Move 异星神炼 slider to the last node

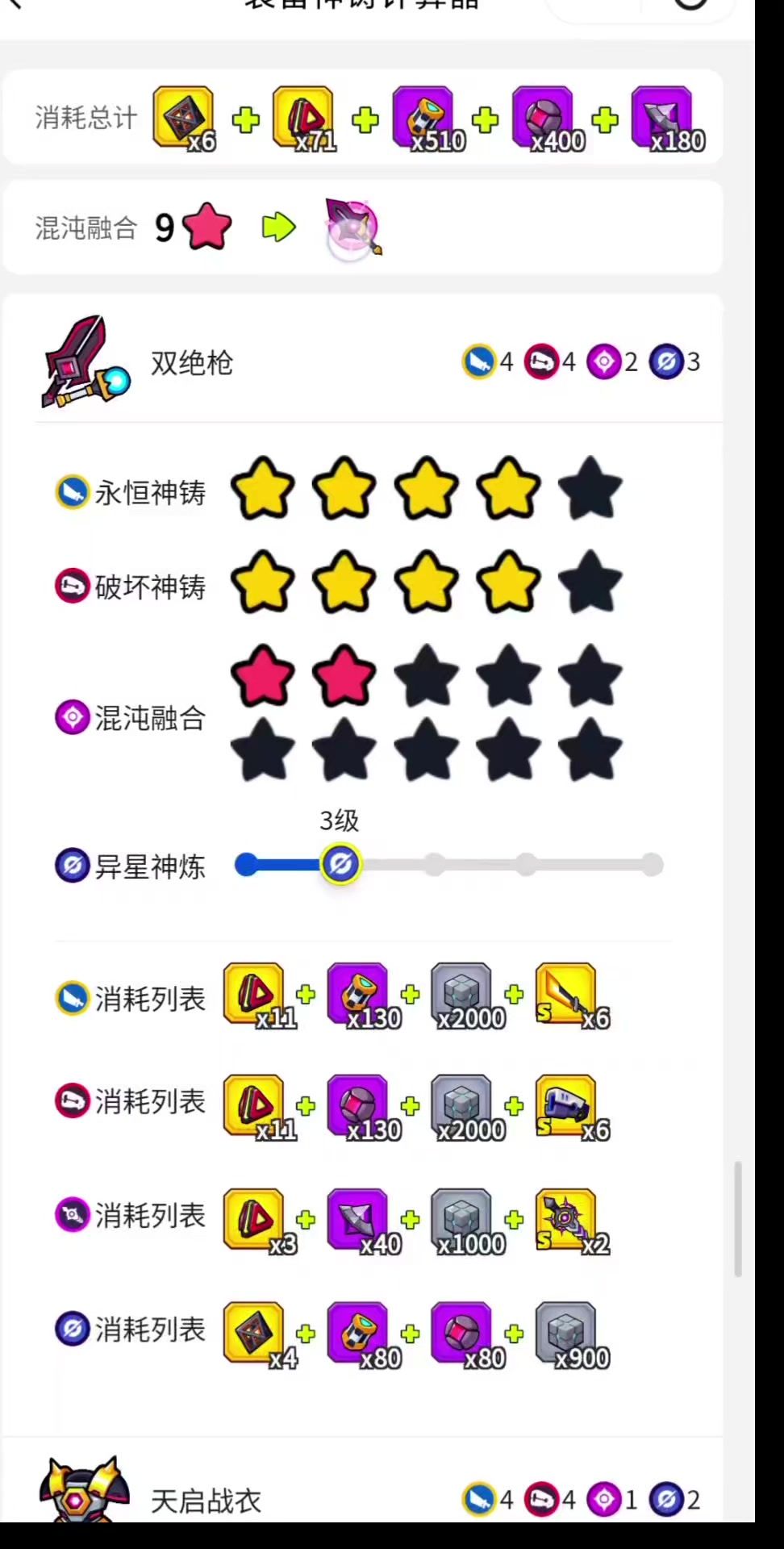pos(652,865)
